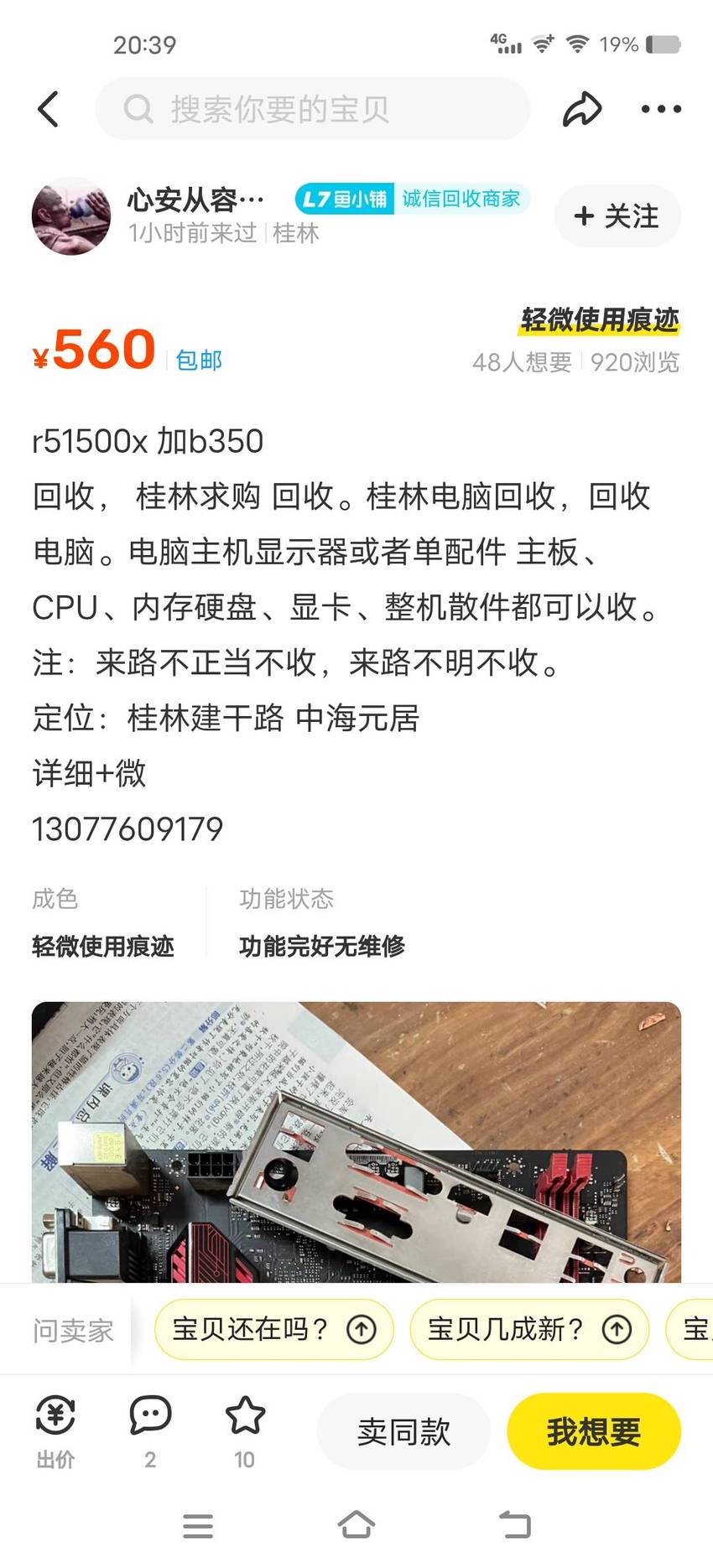Go to the system home screen
713x1568 pixels.
click(x=356, y=1525)
